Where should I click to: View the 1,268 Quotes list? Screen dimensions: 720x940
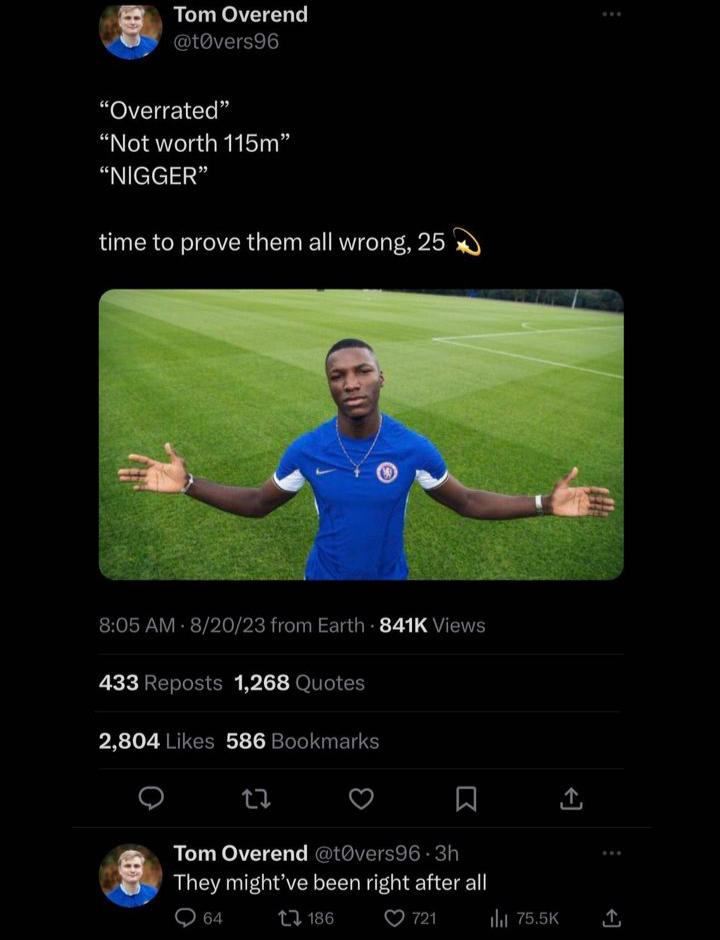click(x=299, y=683)
